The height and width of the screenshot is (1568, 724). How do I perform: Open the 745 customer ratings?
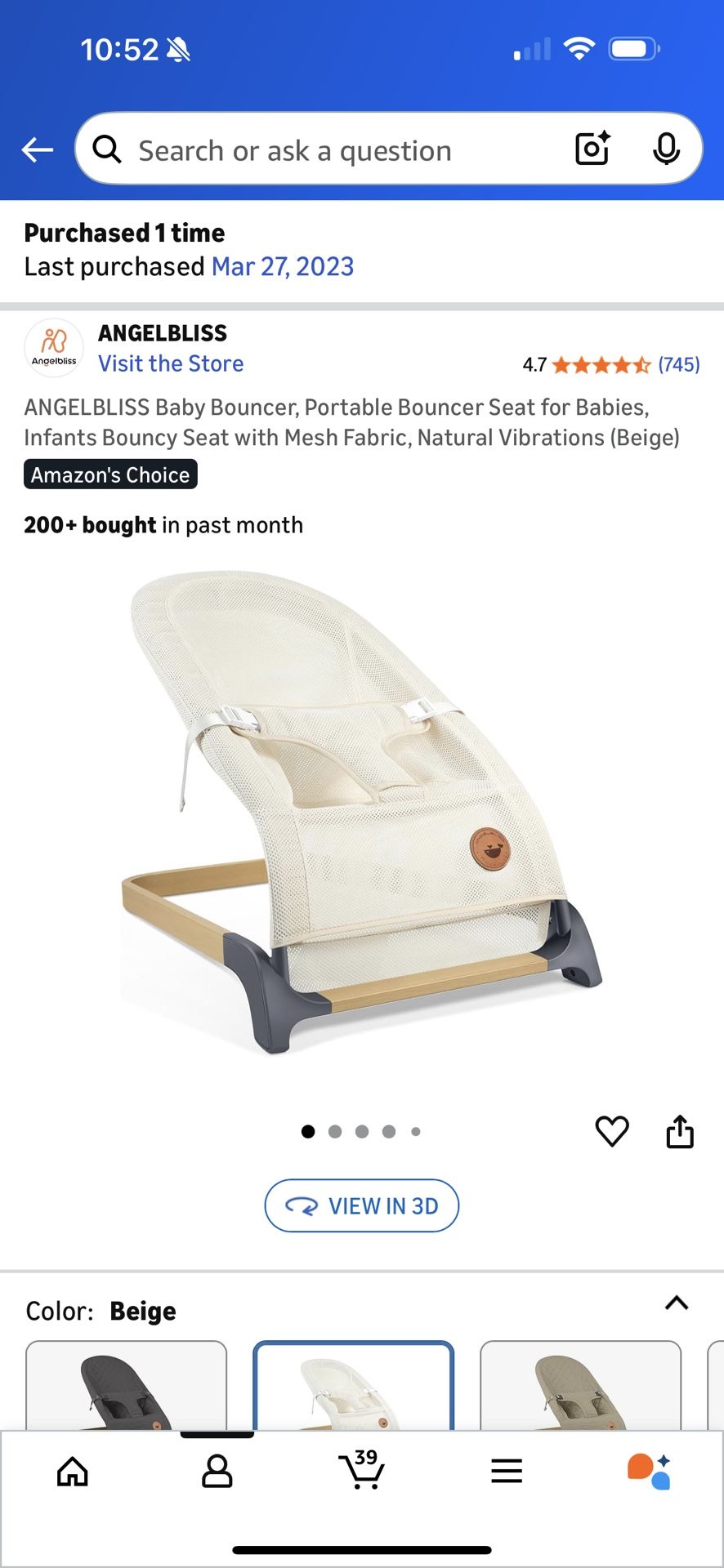[x=678, y=364]
